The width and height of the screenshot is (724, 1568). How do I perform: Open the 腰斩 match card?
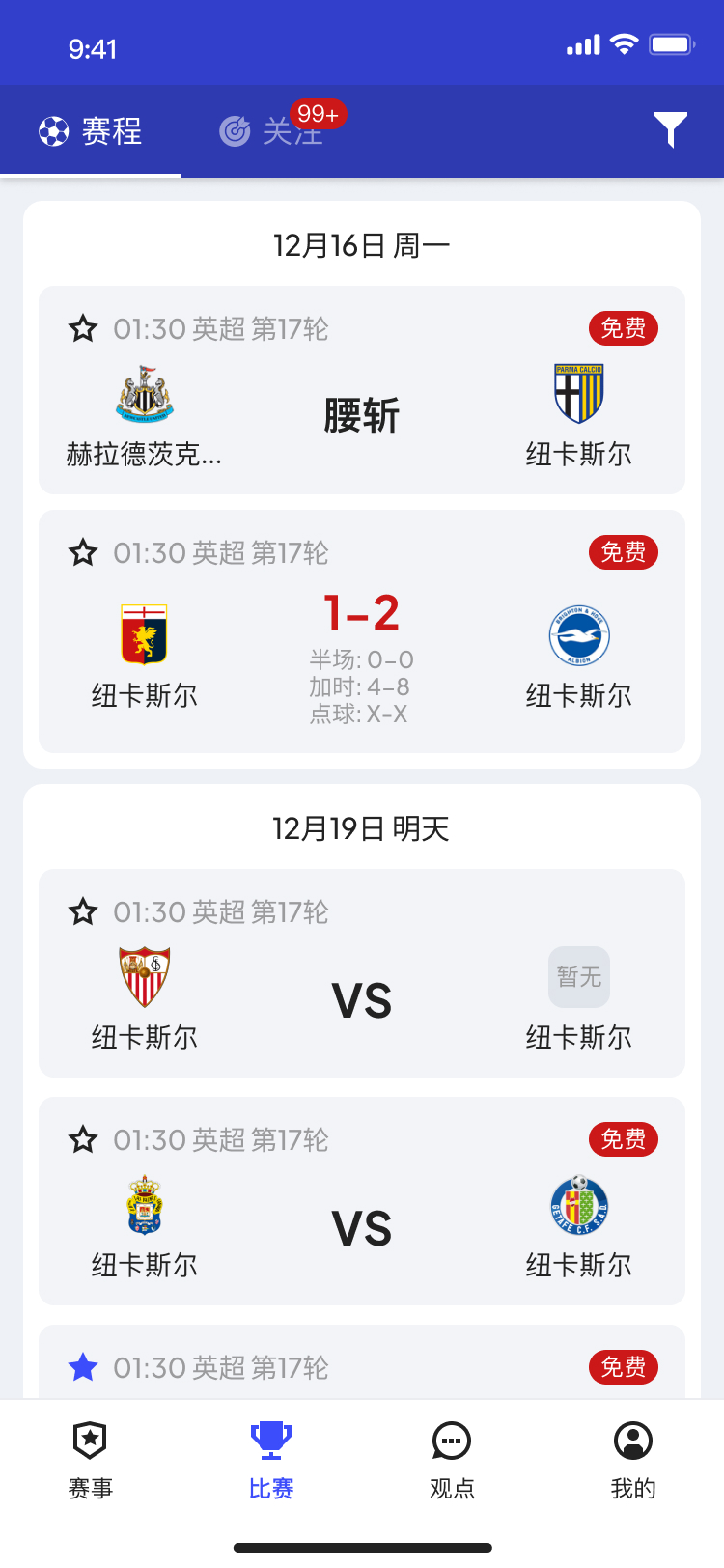click(362, 415)
